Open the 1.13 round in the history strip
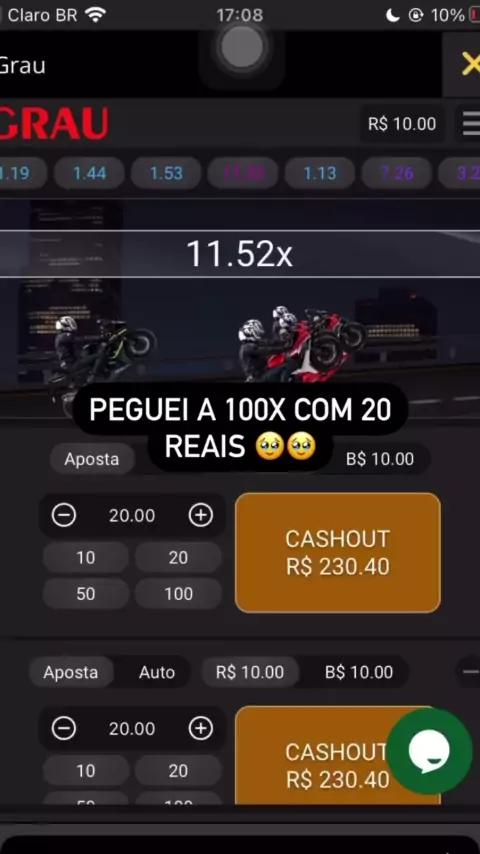 coord(320,173)
